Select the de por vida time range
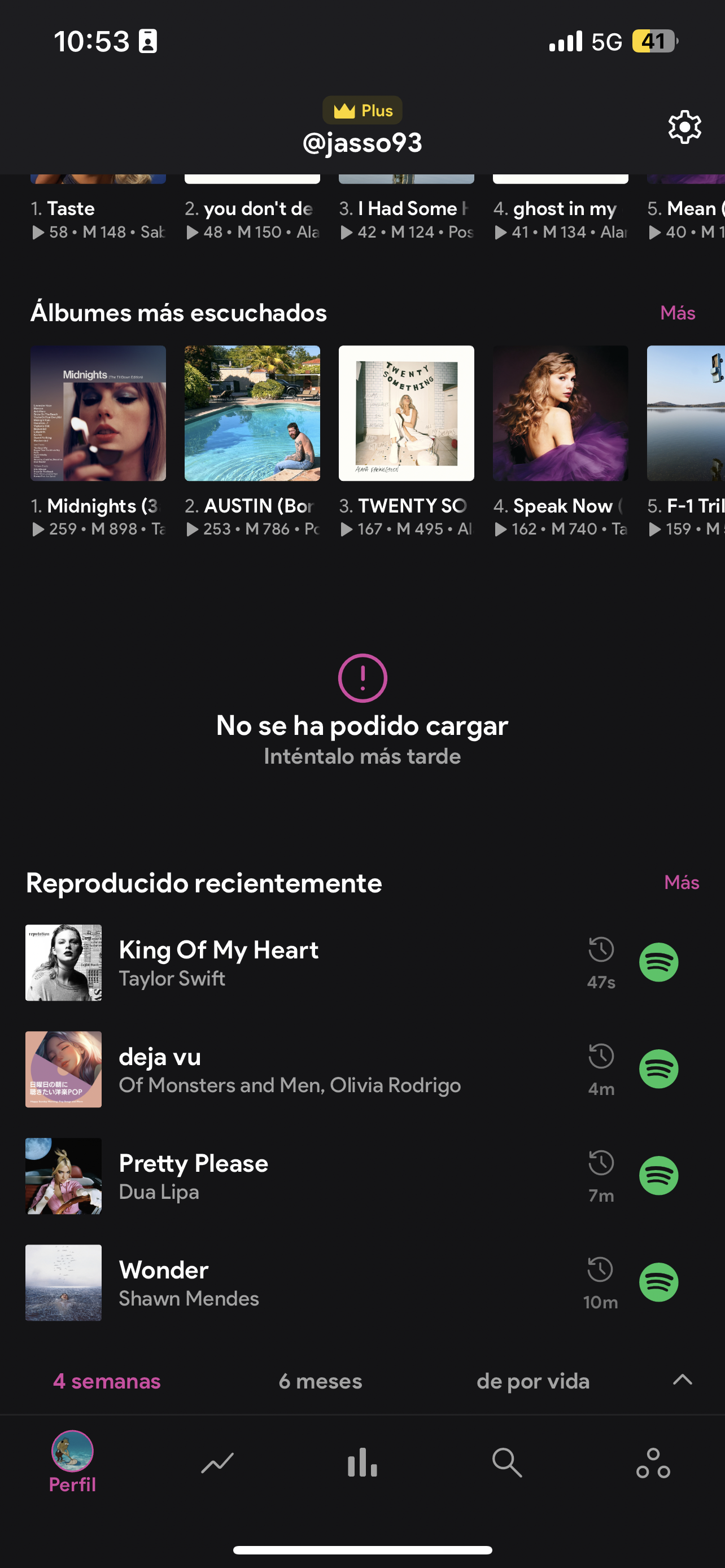Image resolution: width=725 pixels, height=1568 pixels. 532,1381
